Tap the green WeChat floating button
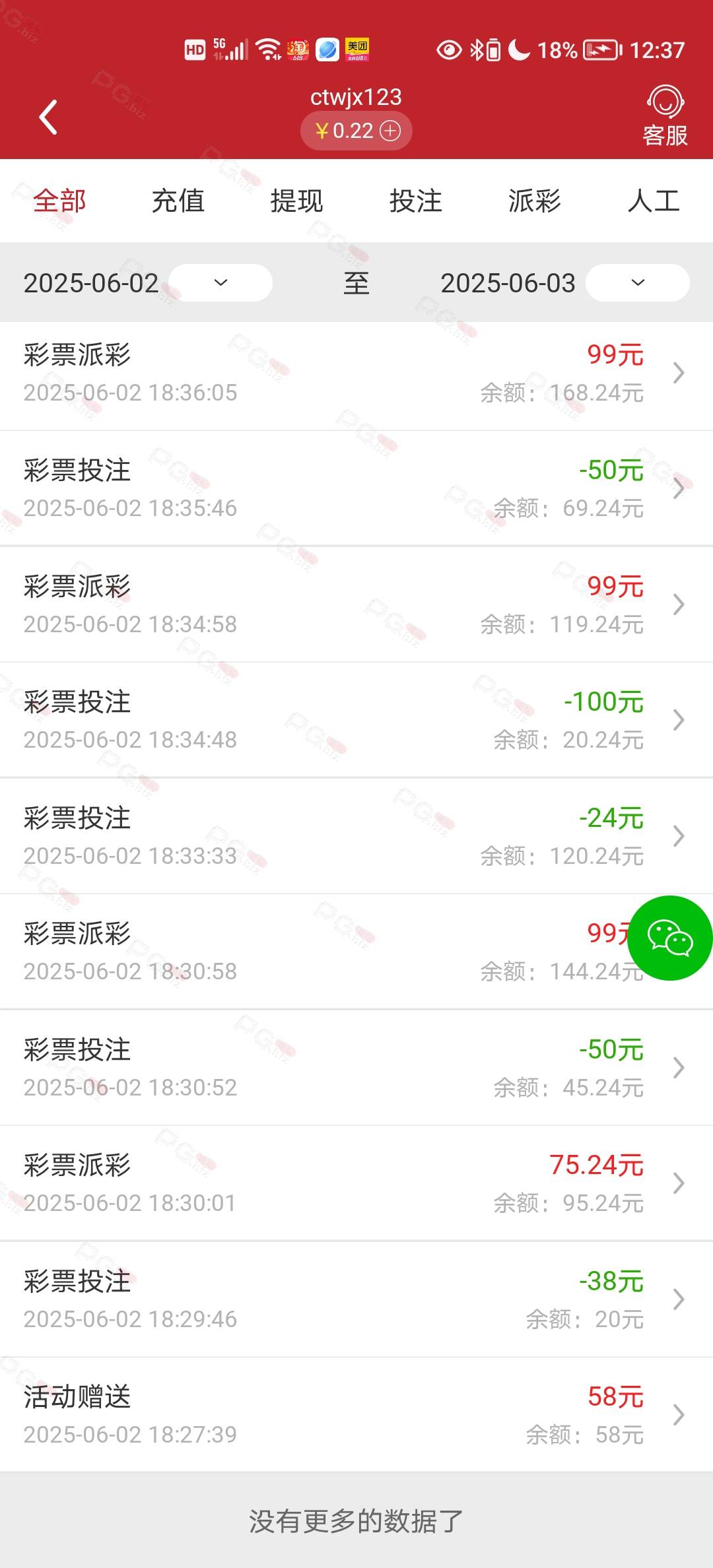The width and height of the screenshot is (713, 1568). 670,938
